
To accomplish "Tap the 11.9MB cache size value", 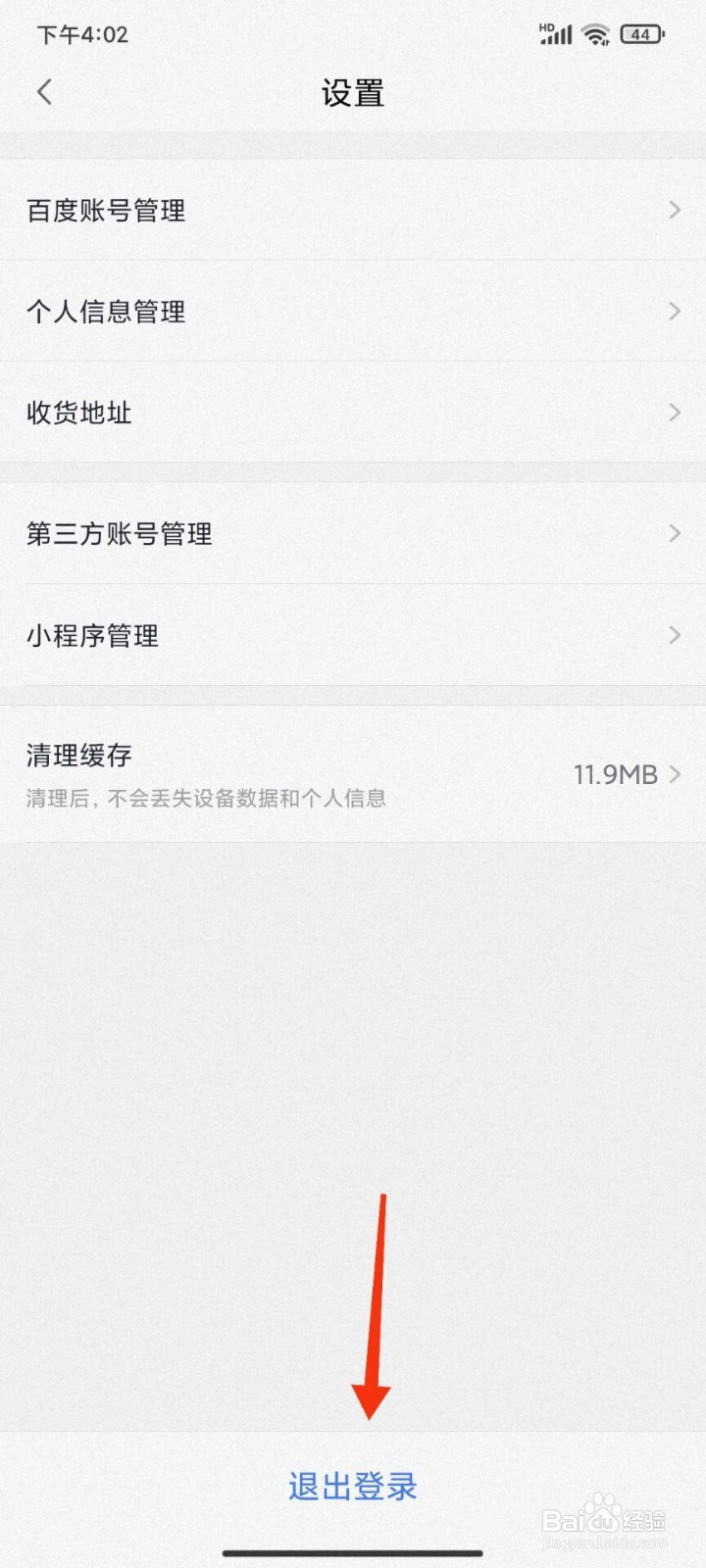I will (616, 774).
